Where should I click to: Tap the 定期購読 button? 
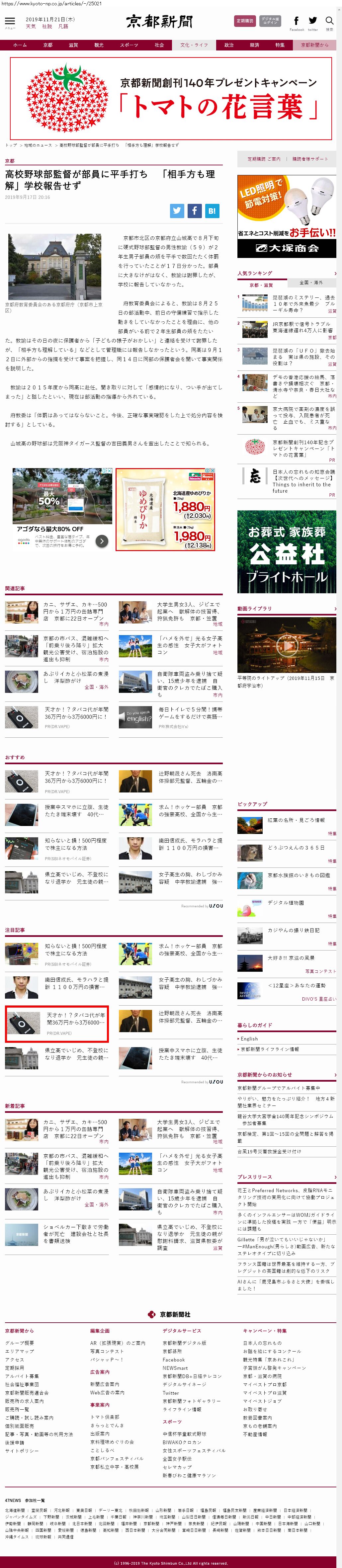pyautogui.click(x=245, y=21)
